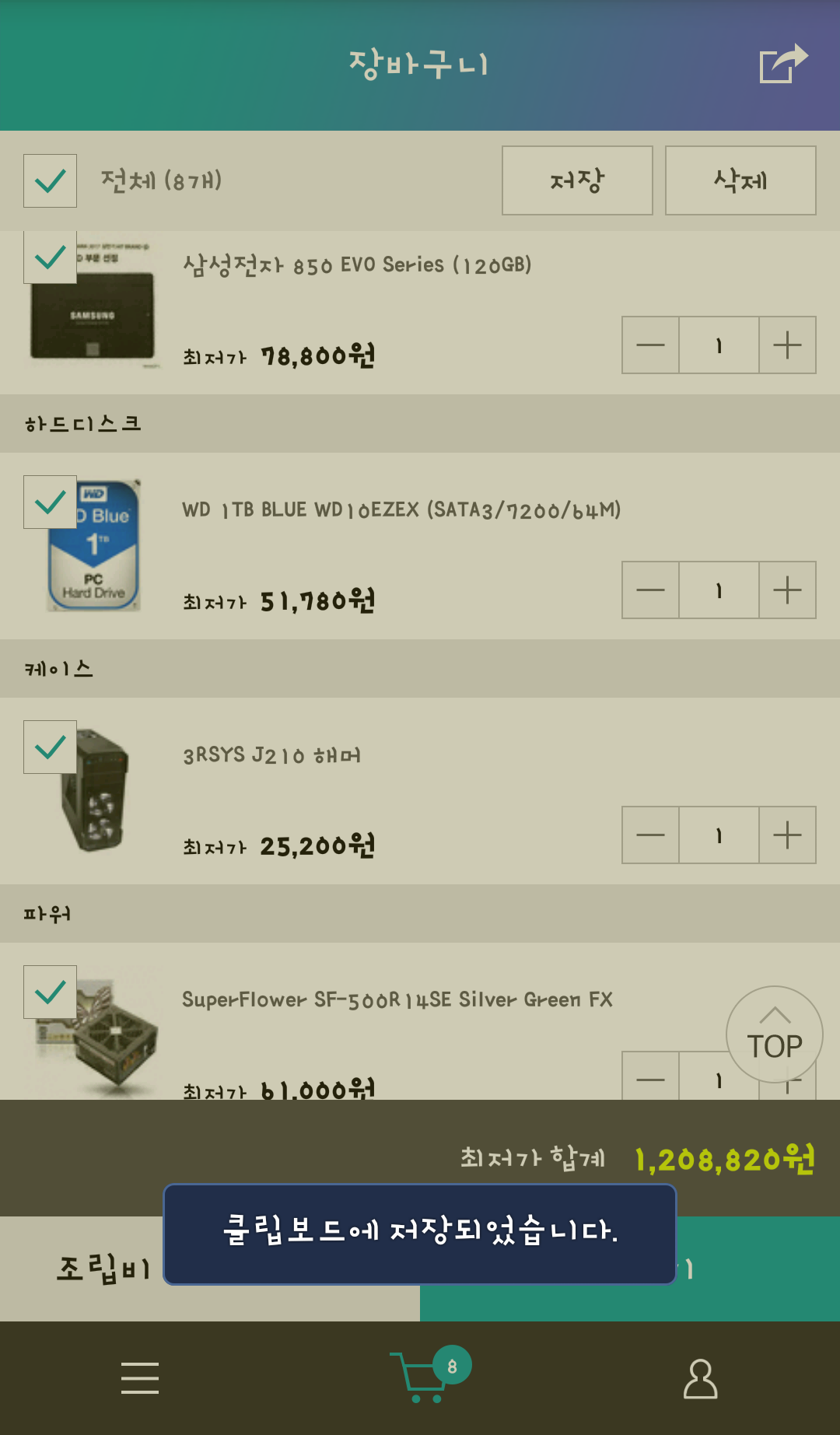Increase quantity of 3RSYS J210 해머
Viewport: 840px width, 1435px height.
point(787,835)
